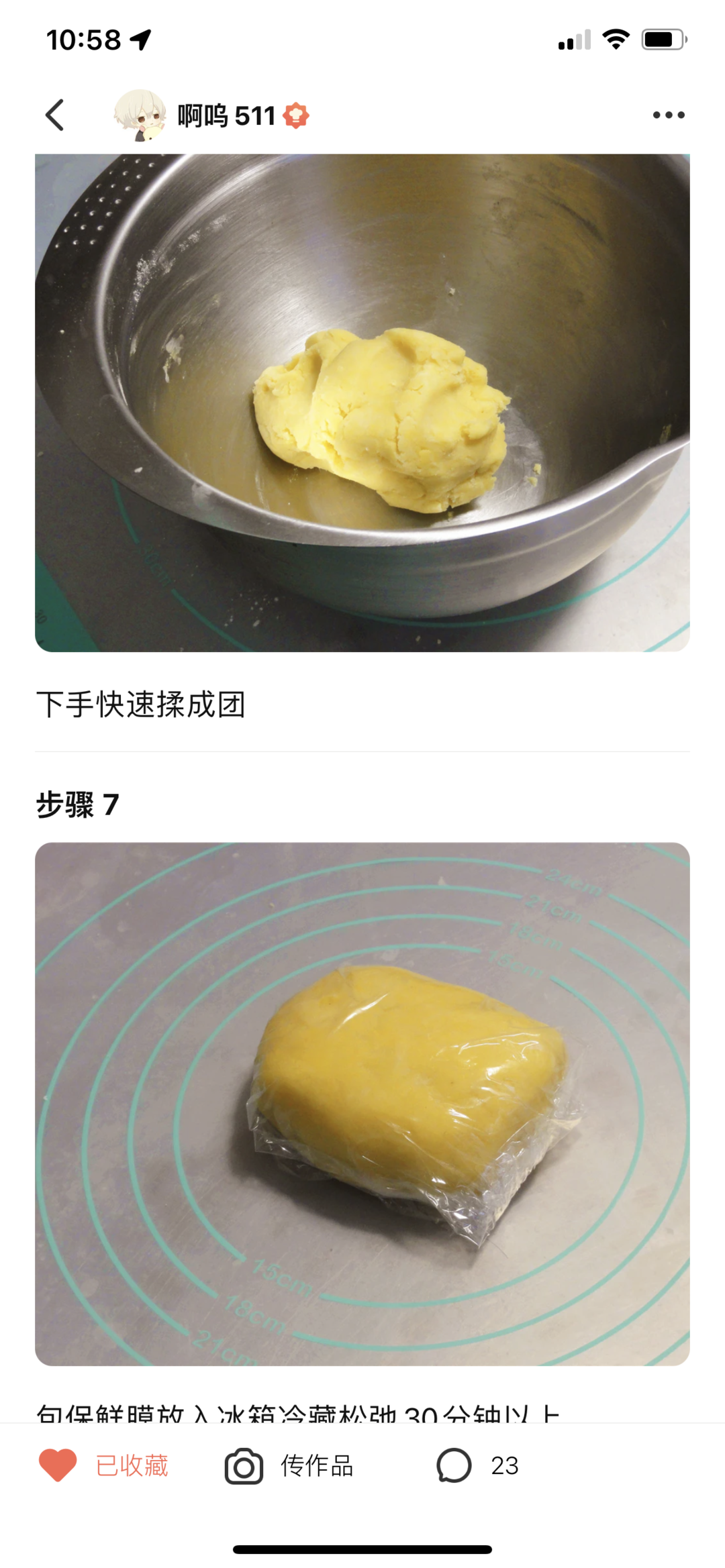Upload your dish with 传作品
The image size is (725, 1568).
(289, 1466)
